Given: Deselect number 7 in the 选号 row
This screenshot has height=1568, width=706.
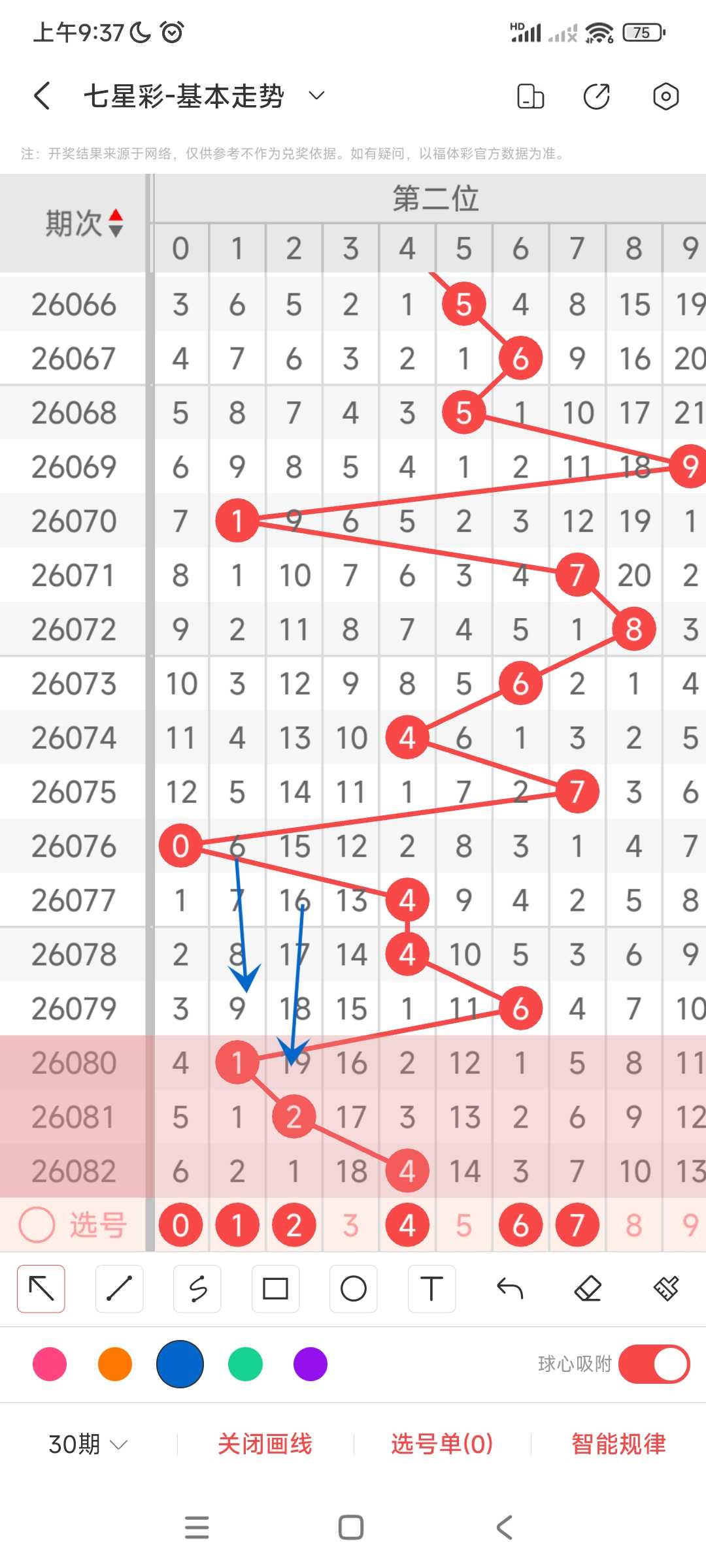Looking at the screenshot, I should 577,1225.
